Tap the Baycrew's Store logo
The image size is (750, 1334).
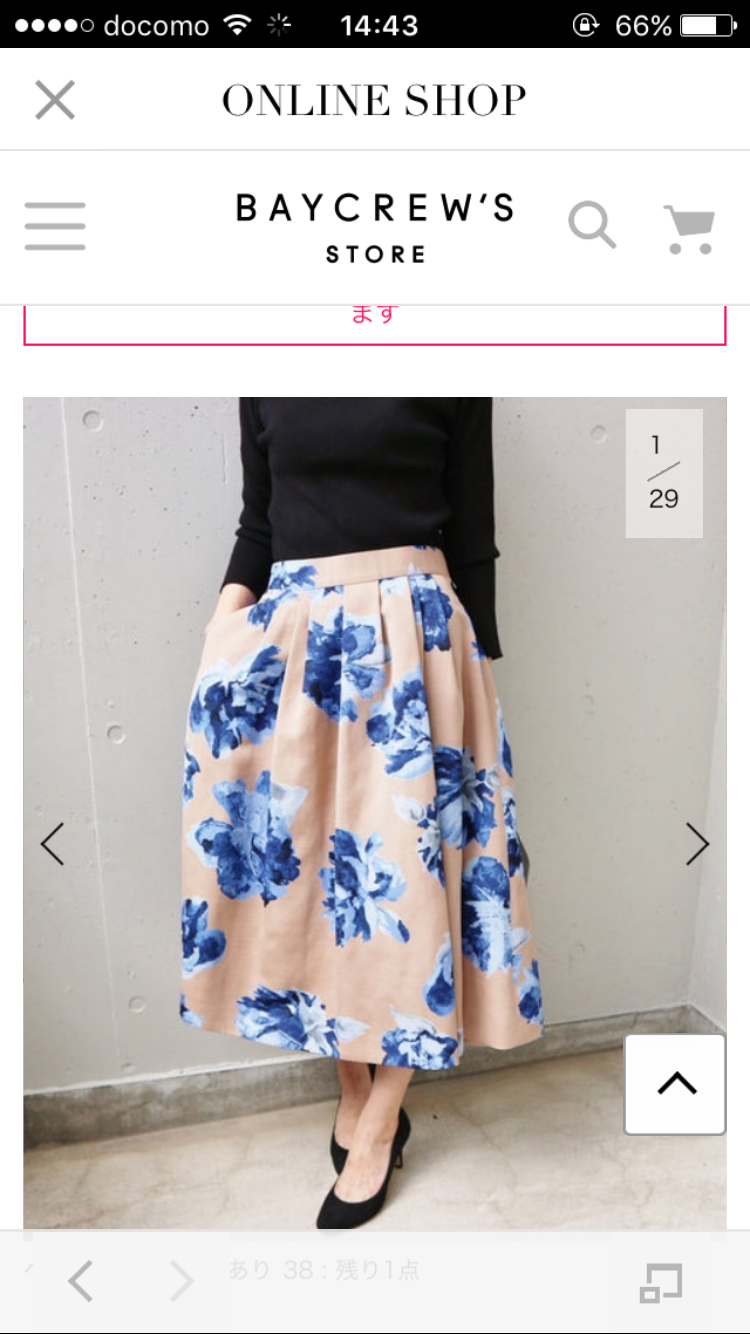pos(375,227)
